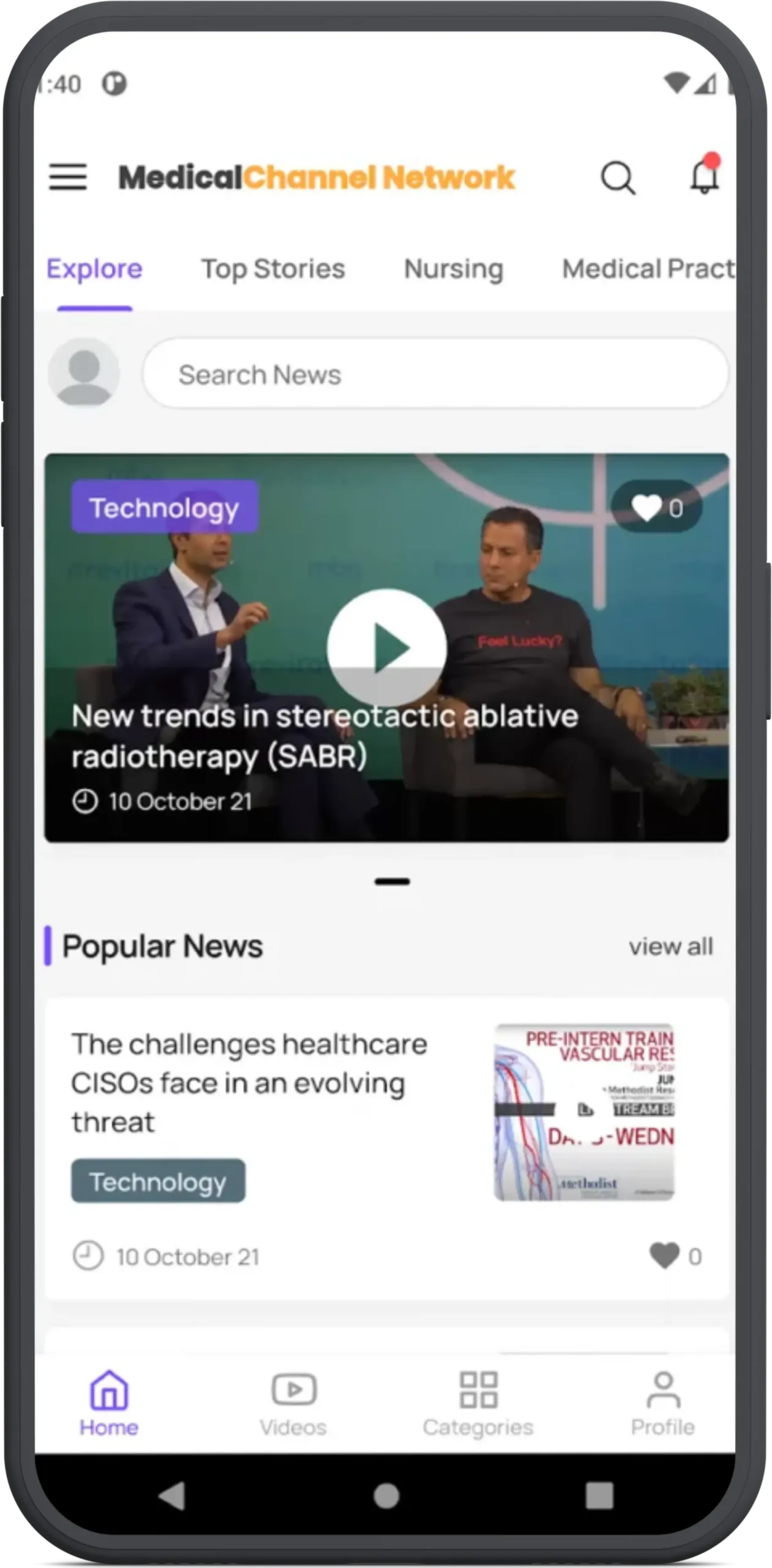Select the Home tab

point(109,1403)
